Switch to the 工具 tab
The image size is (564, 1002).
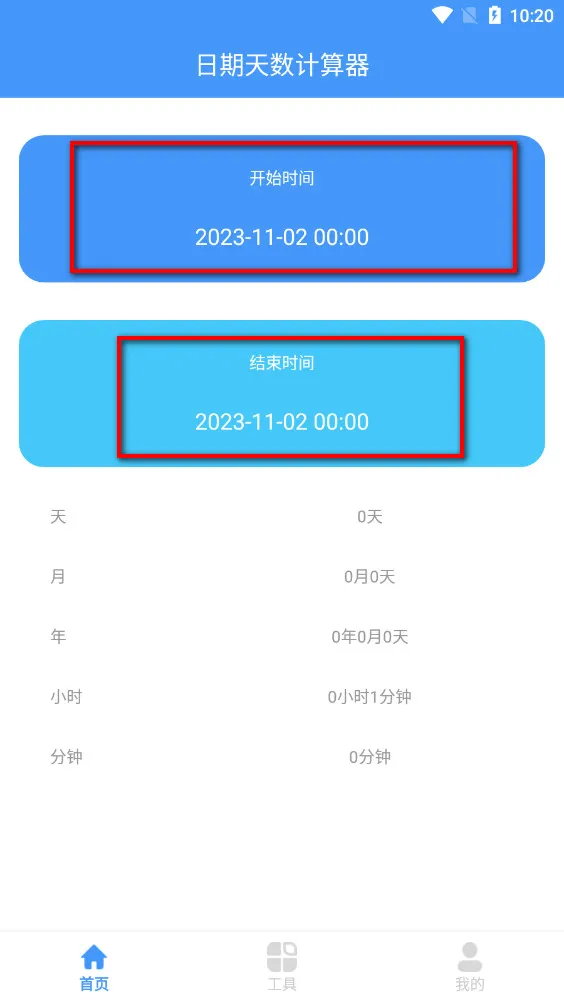point(282,967)
